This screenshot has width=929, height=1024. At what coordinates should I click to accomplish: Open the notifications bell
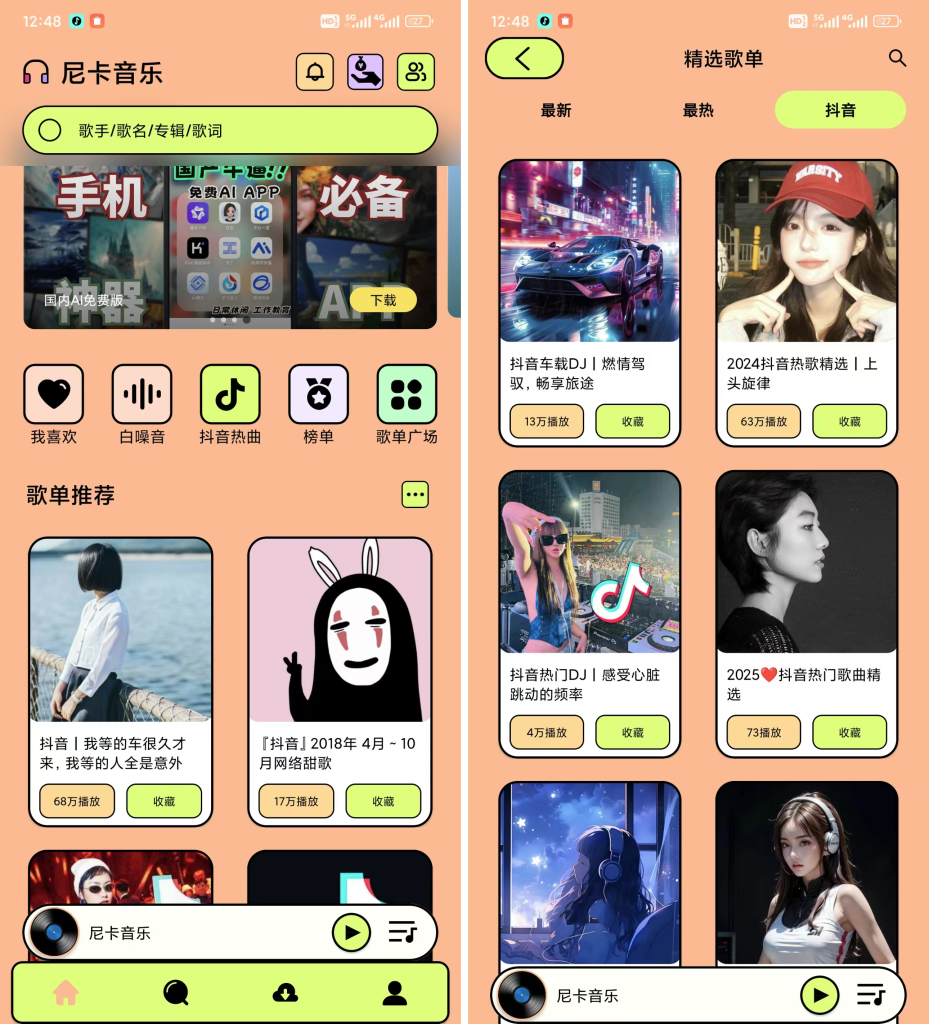click(315, 72)
